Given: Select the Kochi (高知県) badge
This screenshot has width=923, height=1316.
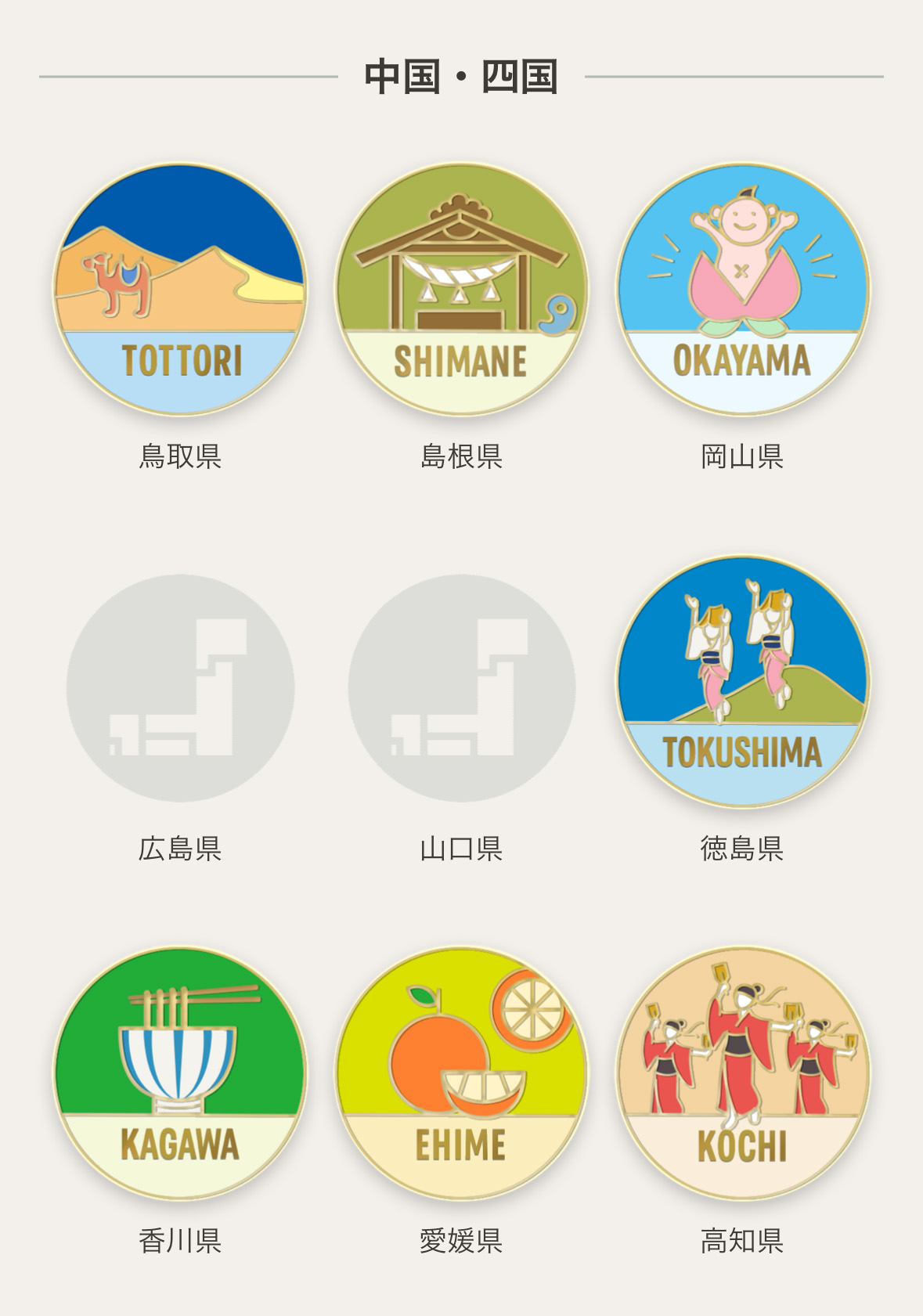Looking at the screenshot, I should click(742, 1073).
